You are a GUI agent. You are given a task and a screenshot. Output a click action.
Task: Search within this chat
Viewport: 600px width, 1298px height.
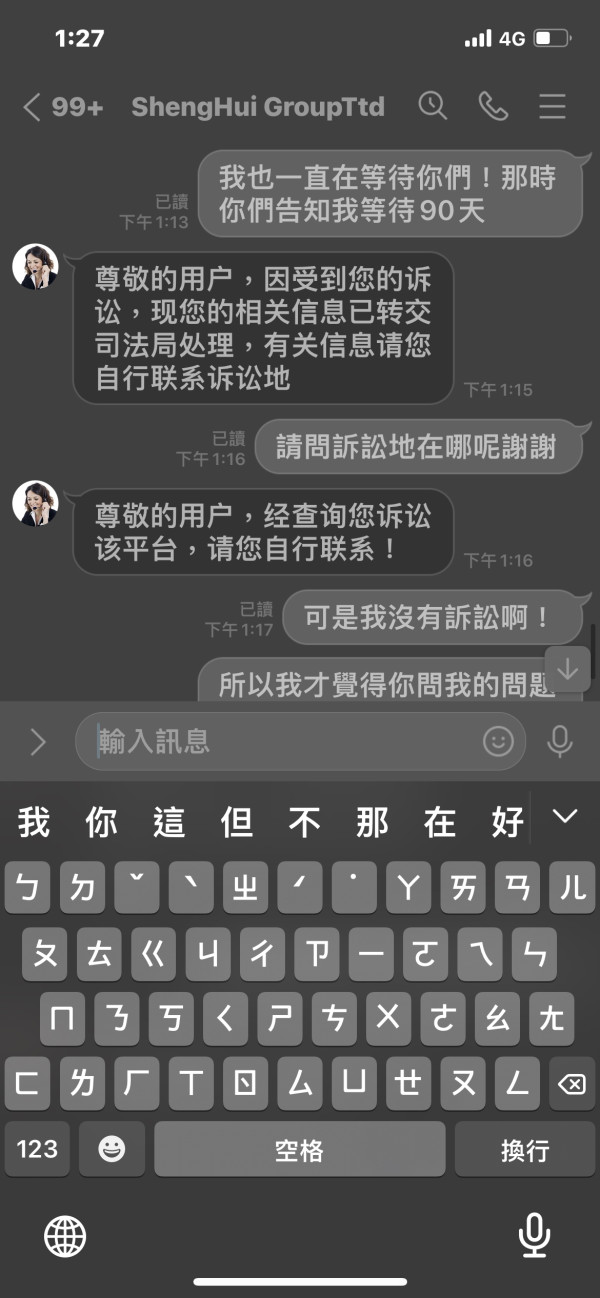coord(432,106)
